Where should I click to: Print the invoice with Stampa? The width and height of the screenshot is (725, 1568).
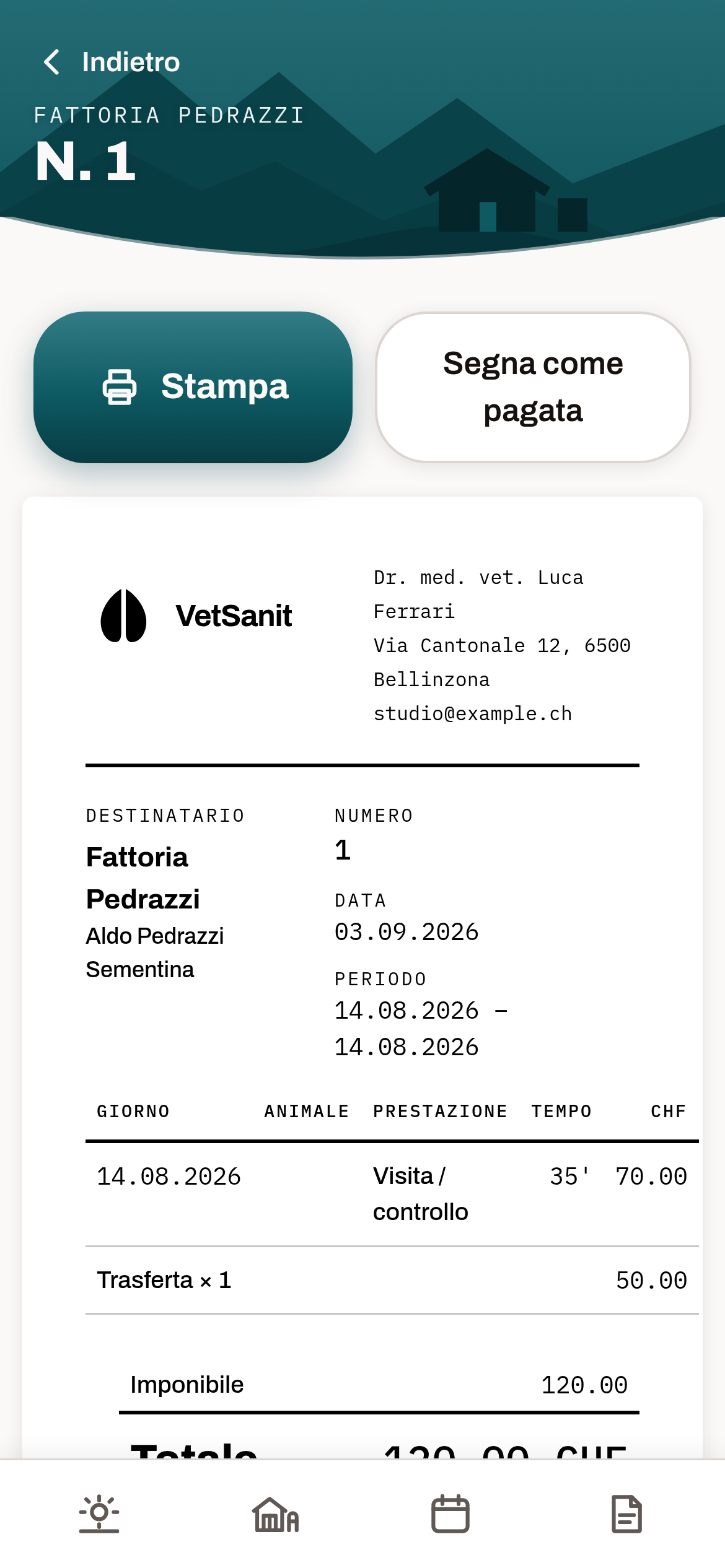pos(193,387)
